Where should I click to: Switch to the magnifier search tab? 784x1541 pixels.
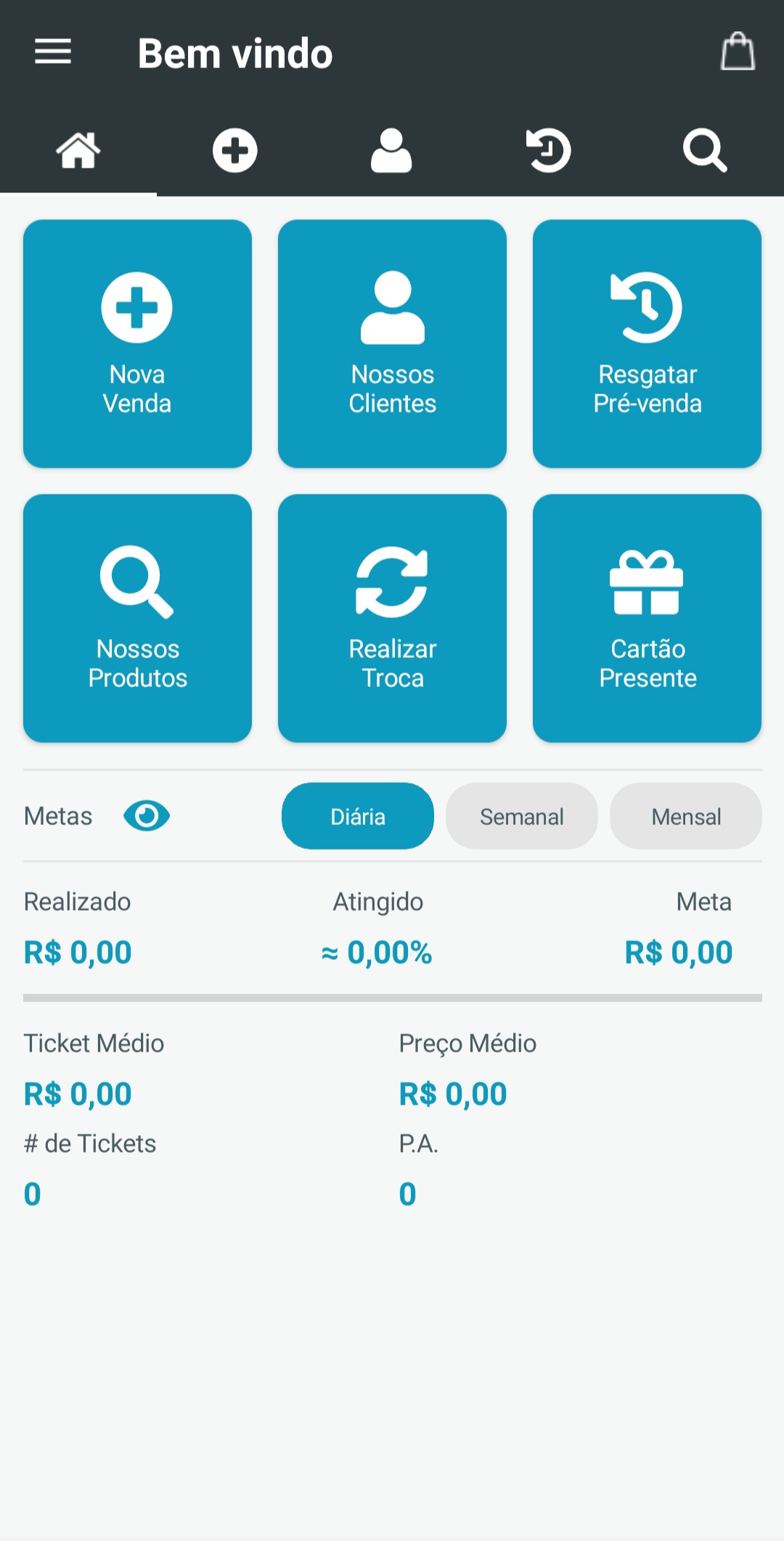705,150
